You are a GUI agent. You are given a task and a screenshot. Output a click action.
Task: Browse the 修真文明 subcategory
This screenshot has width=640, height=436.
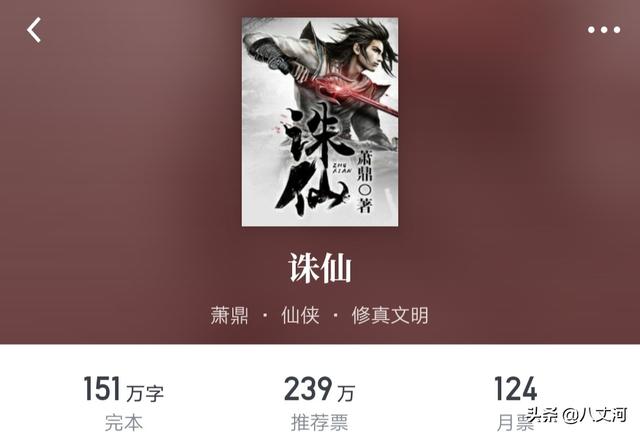[390, 316]
